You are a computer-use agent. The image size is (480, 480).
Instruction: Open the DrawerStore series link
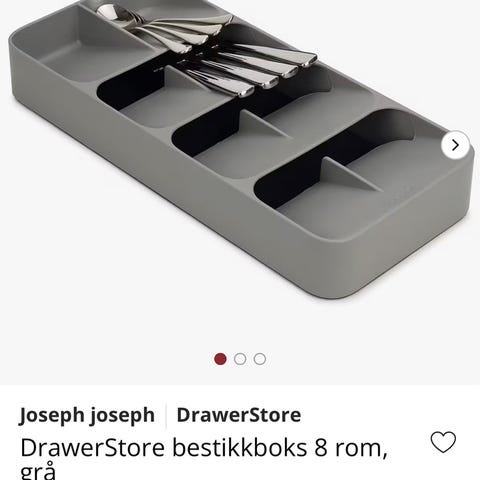239,415
